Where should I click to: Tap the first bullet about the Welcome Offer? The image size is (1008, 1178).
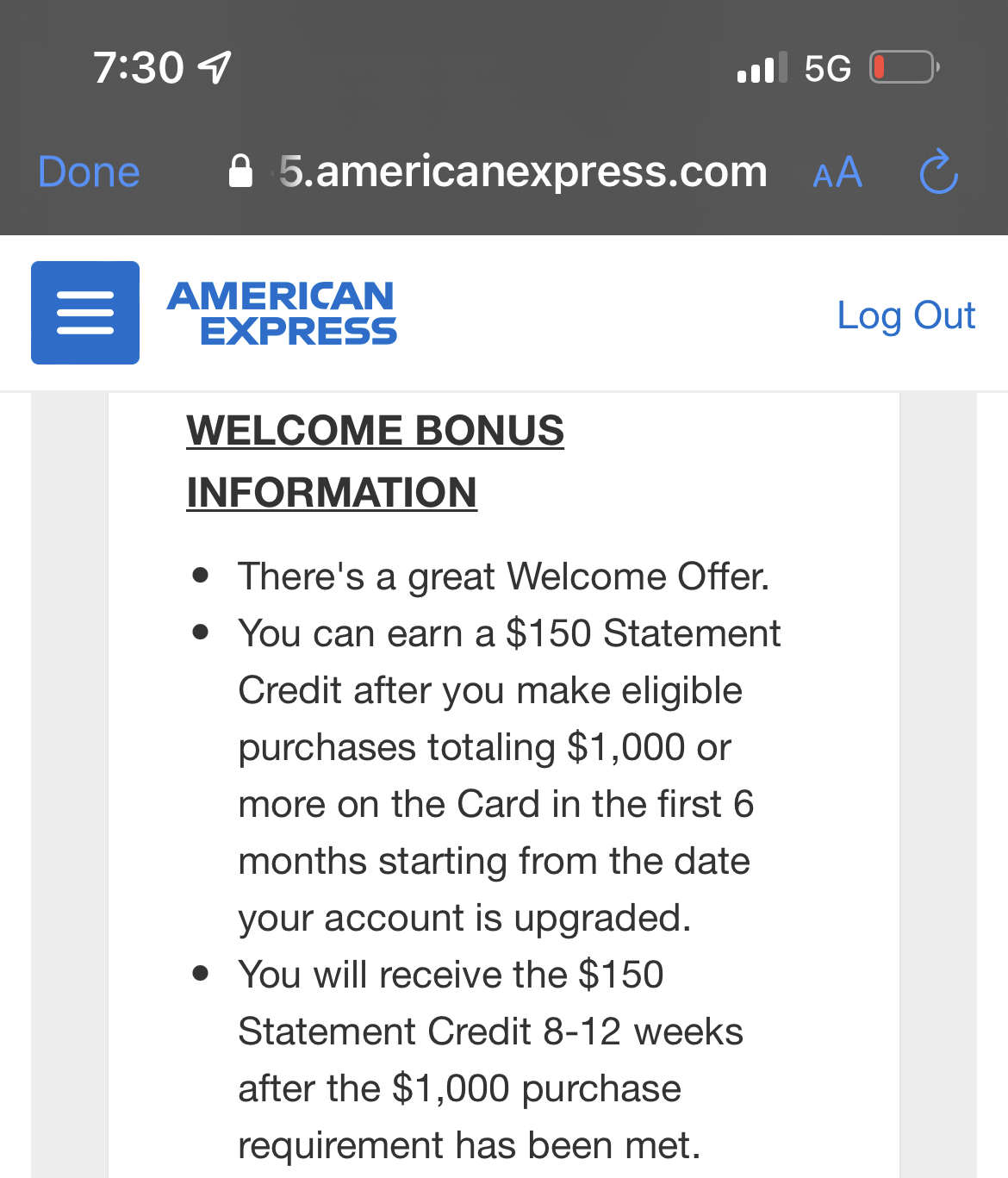[x=504, y=576]
